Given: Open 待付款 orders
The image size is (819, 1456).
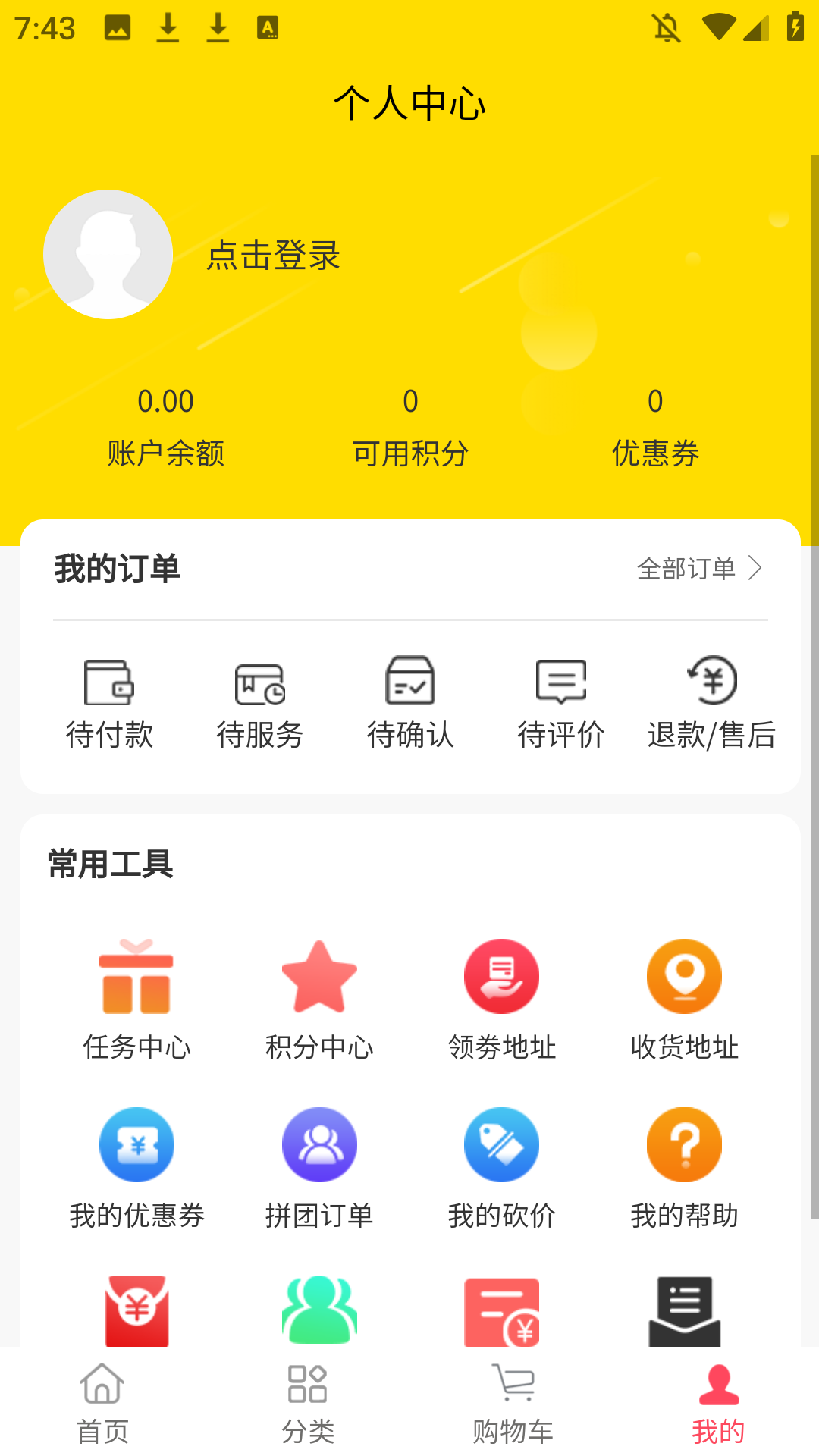Looking at the screenshot, I should tap(109, 703).
